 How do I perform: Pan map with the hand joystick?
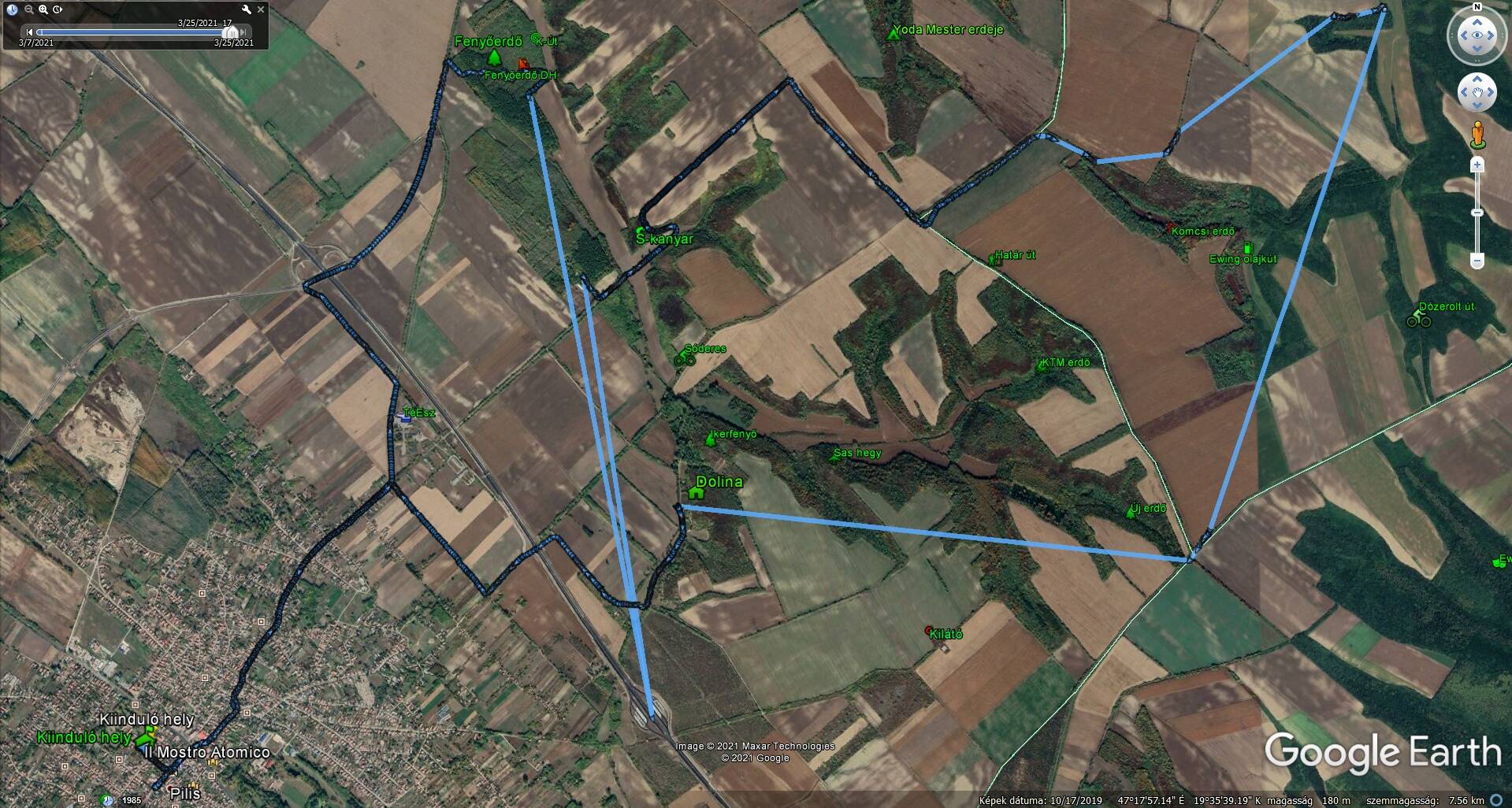[x=1477, y=93]
